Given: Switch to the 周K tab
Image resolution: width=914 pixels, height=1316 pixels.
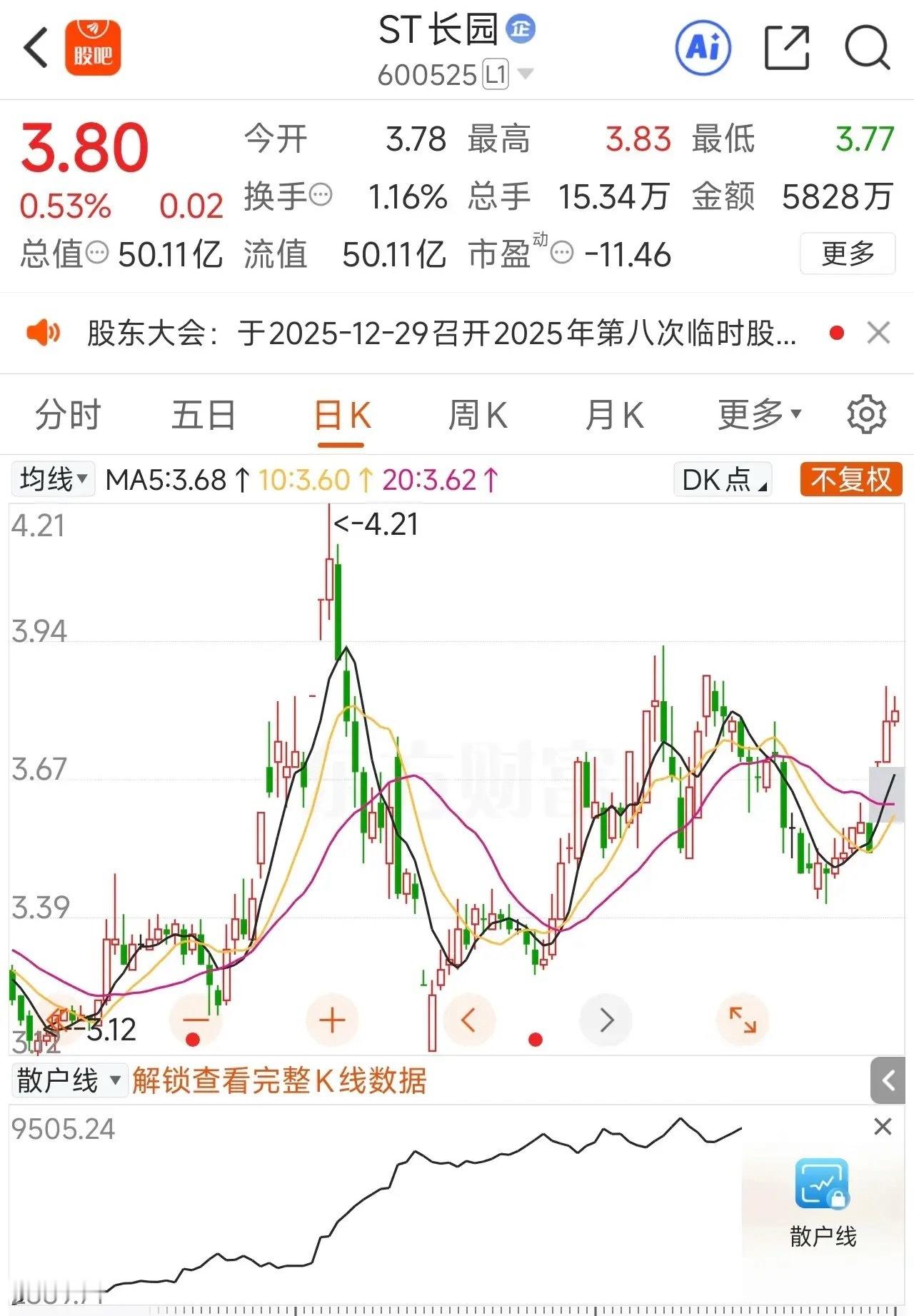Looking at the screenshot, I should (476, 414).
